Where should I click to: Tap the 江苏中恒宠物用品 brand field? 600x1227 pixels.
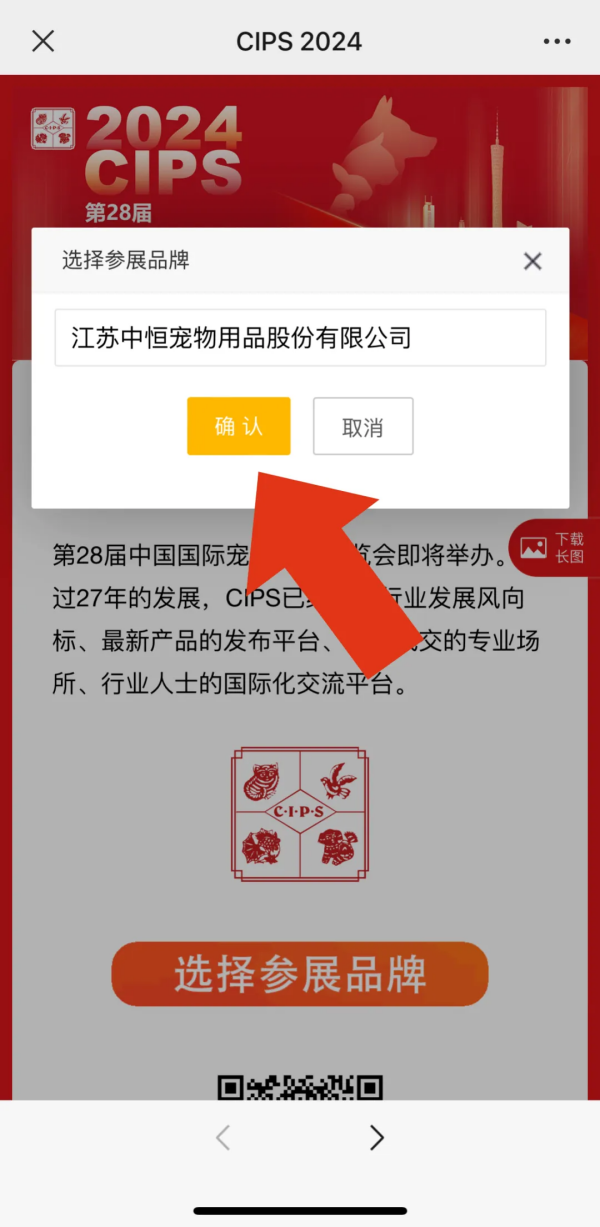(300, 338)
